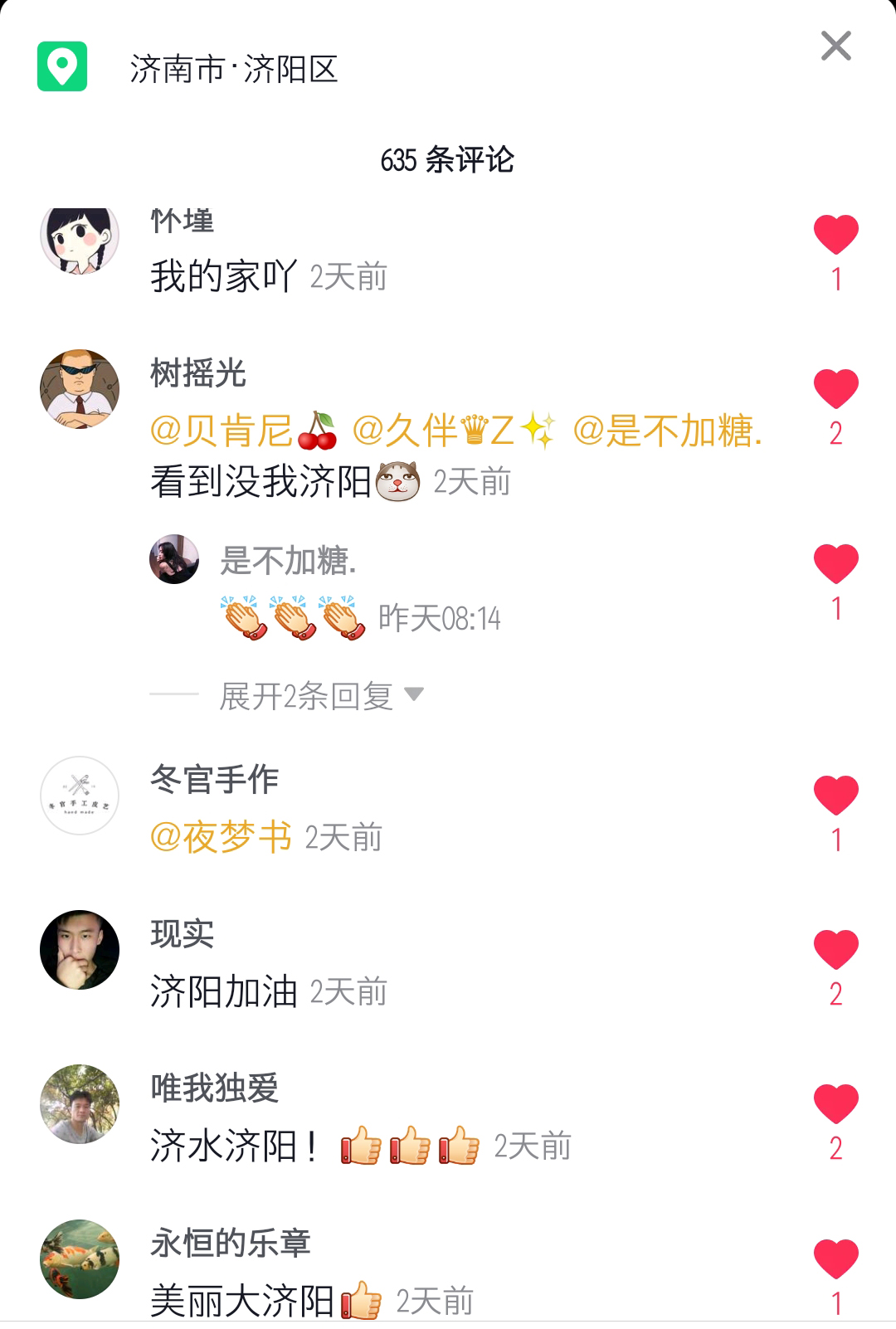Open 永恒的乐章's profile avatar

tap(80, 1258)
